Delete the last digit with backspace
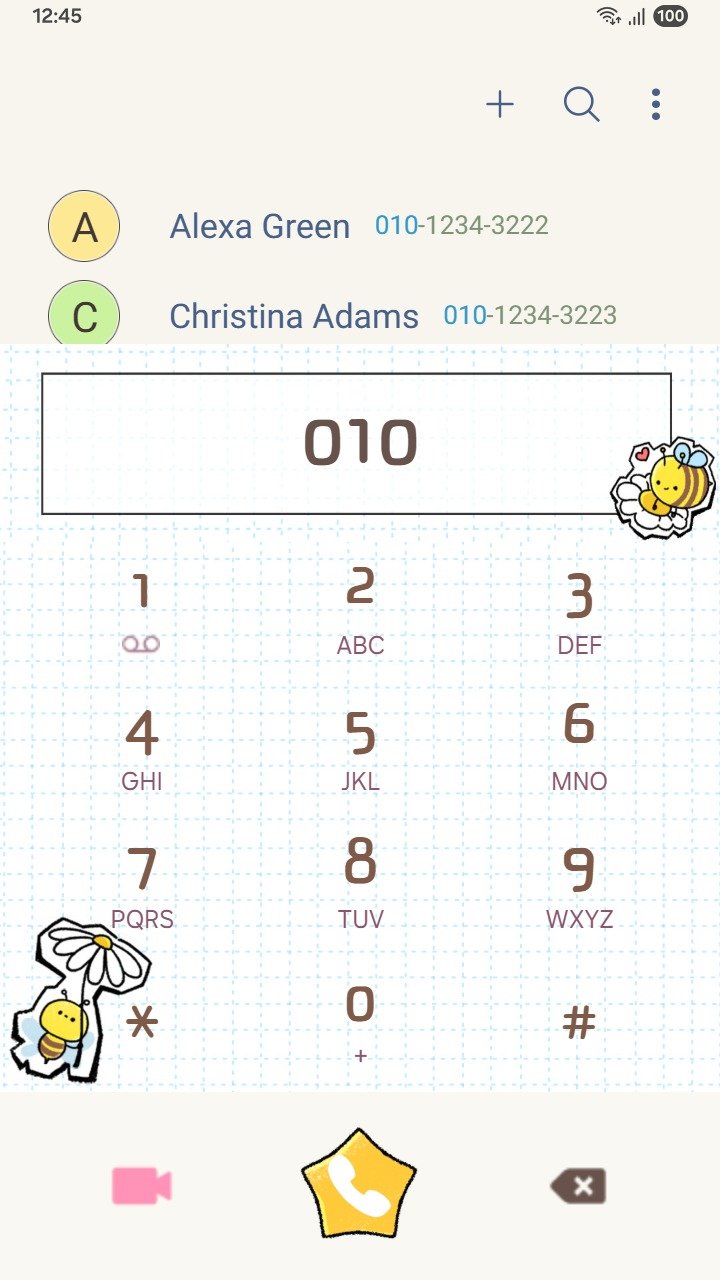 [578, 1186]
